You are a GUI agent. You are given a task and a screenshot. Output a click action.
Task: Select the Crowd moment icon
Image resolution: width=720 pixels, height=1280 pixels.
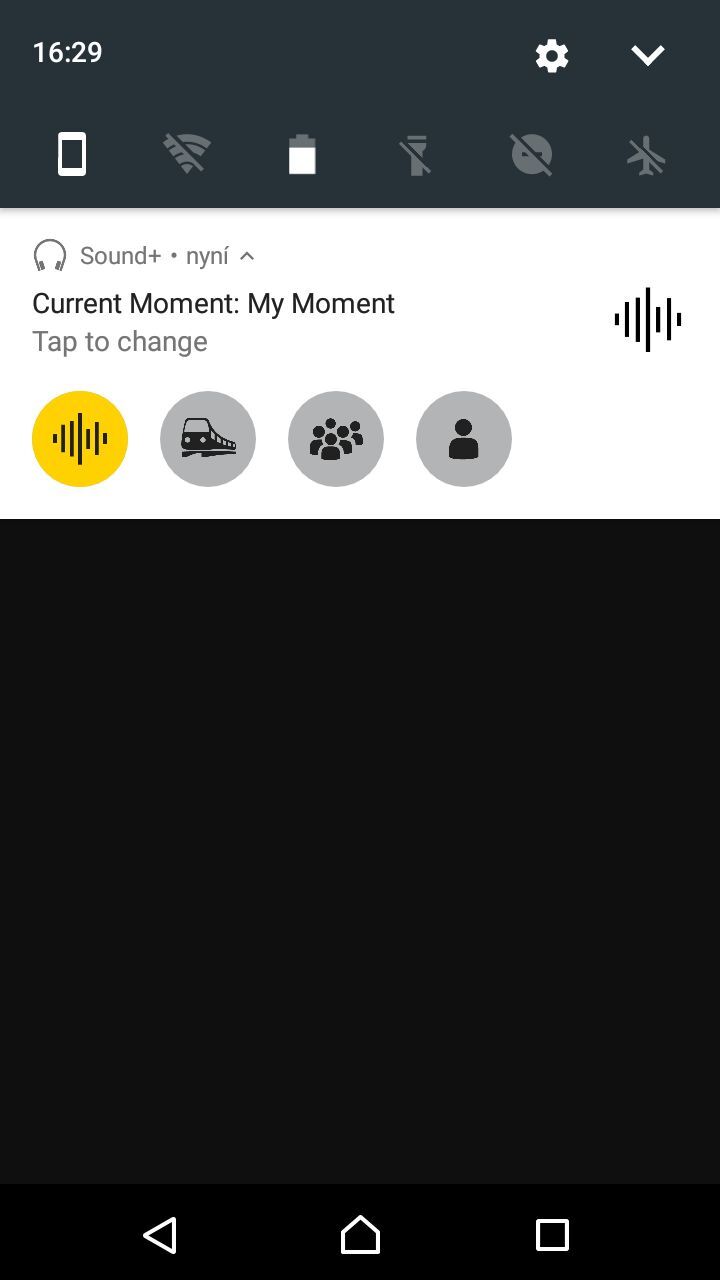(x=336, y=438)
